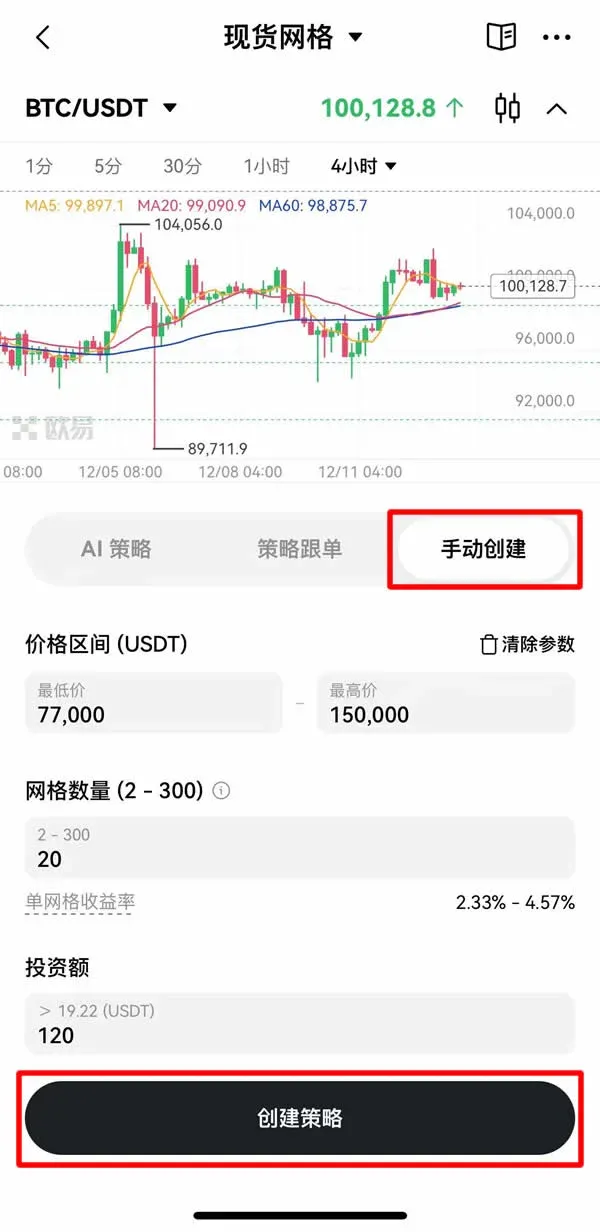Switch to the AI 策略 tab
The image size is (600, 1232).
[x=116, y=549]
